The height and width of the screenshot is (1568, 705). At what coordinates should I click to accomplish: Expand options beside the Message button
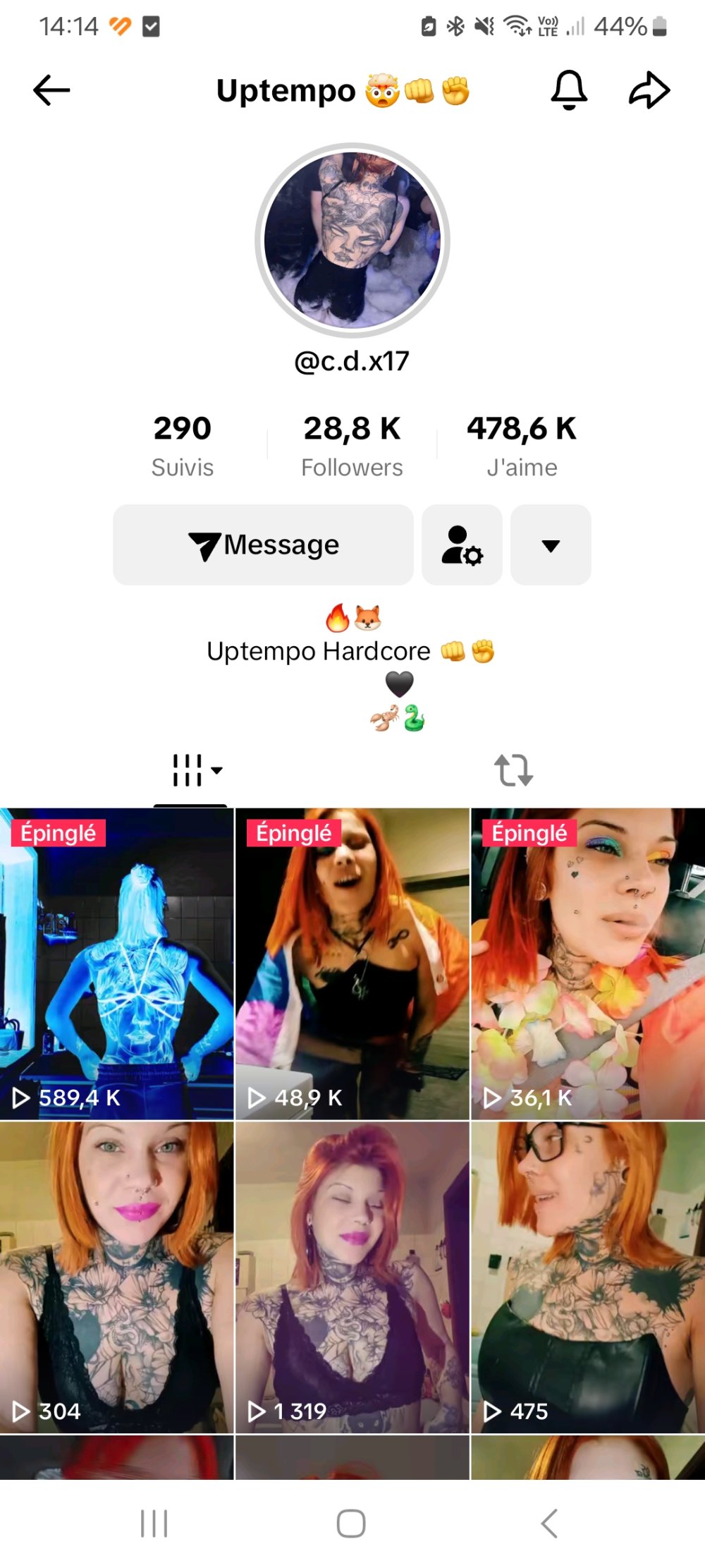coord(551,545)
